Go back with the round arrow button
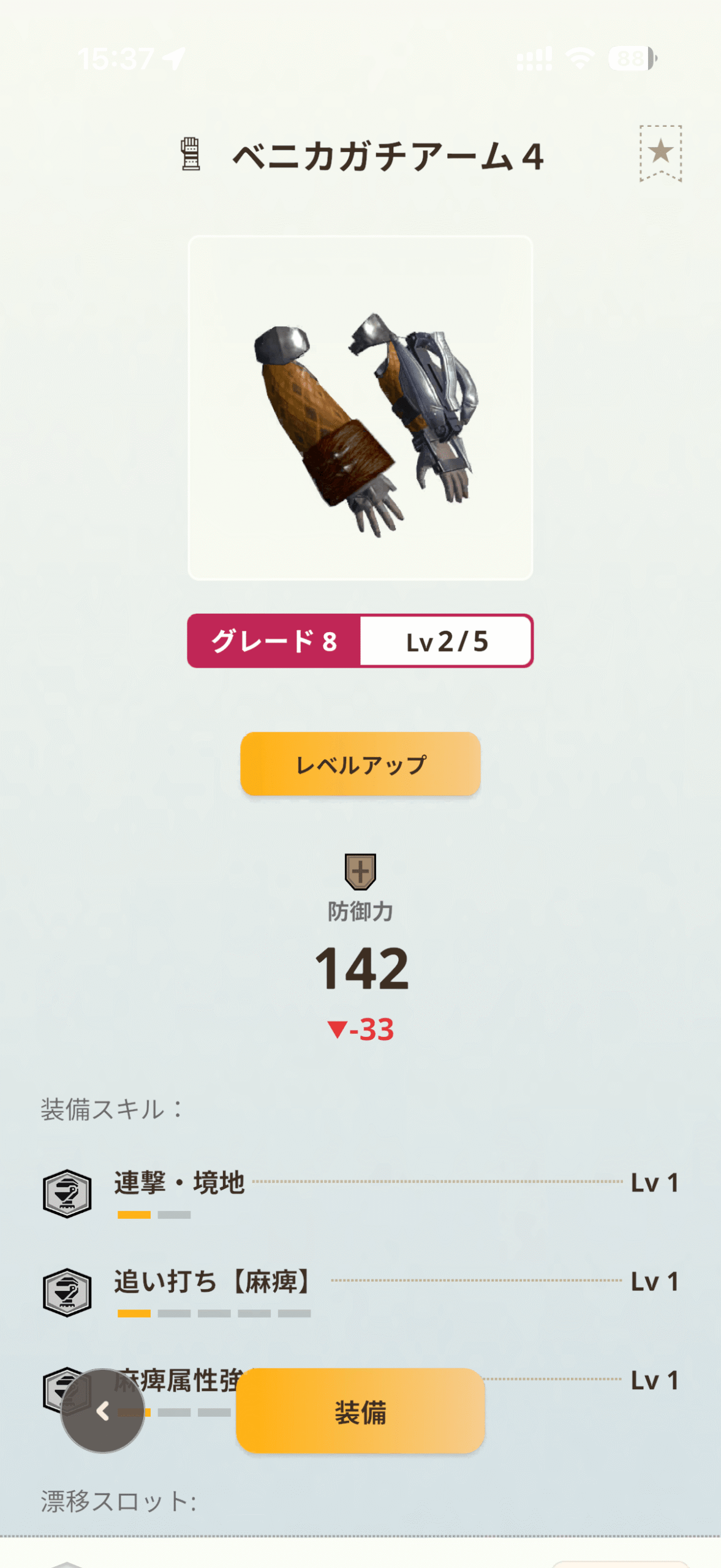Image resolution: width=721 pixels, height=1568 pixels. point(103,1411)
